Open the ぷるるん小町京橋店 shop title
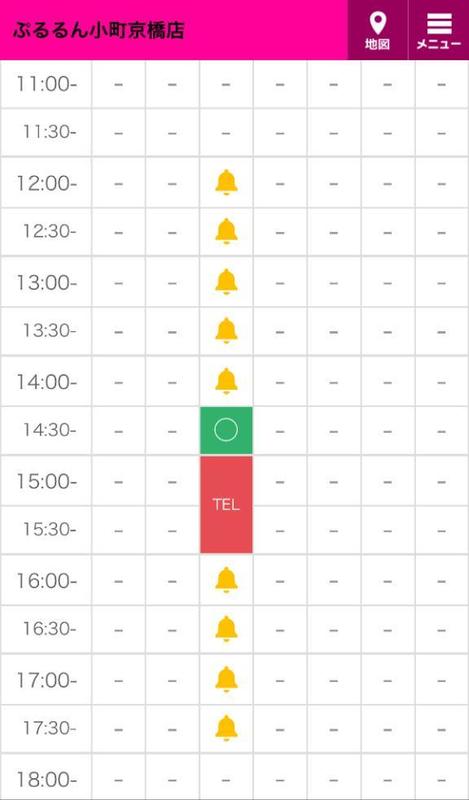469x800 pixels. tap(98, 31)
